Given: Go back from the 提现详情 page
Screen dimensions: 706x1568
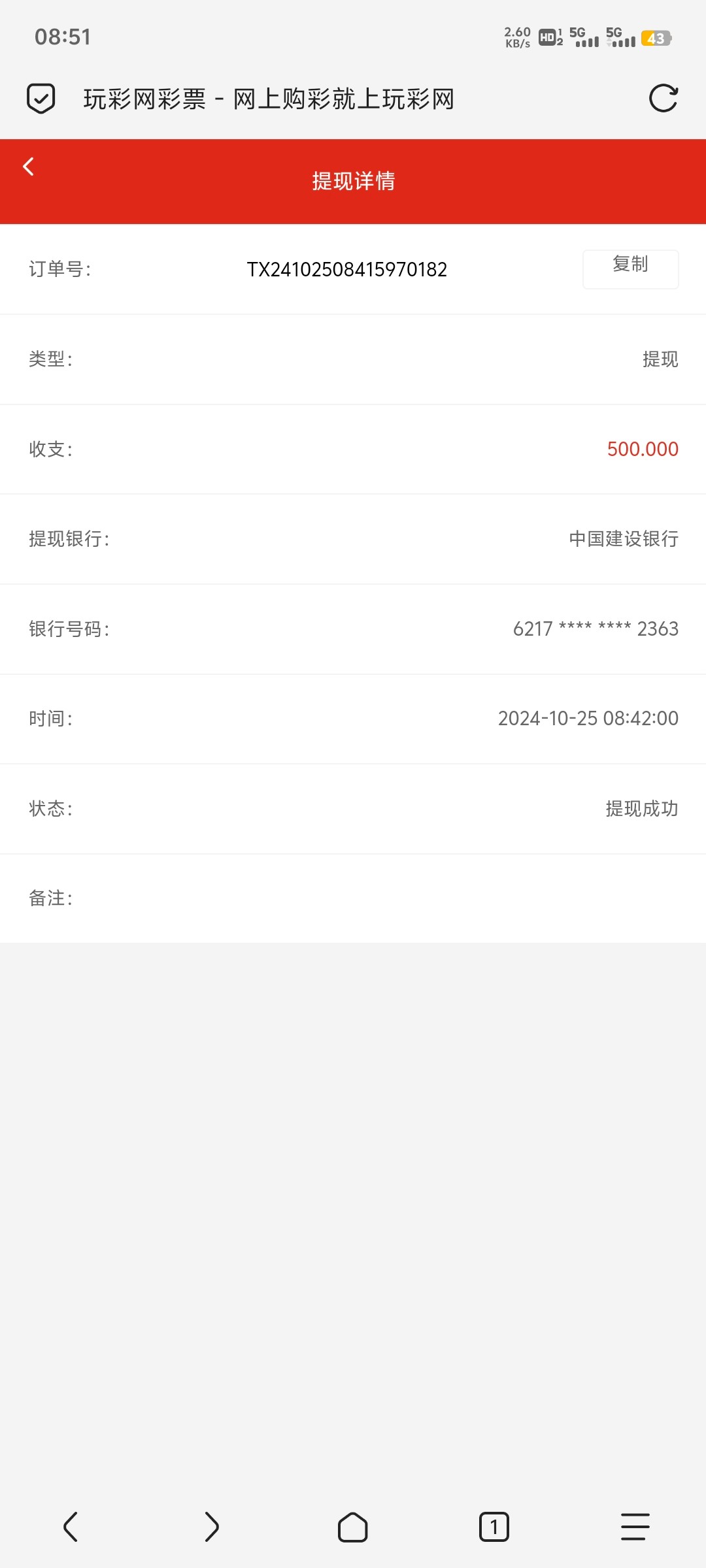Looking at the screenshot, I should [x=28, y=167].
